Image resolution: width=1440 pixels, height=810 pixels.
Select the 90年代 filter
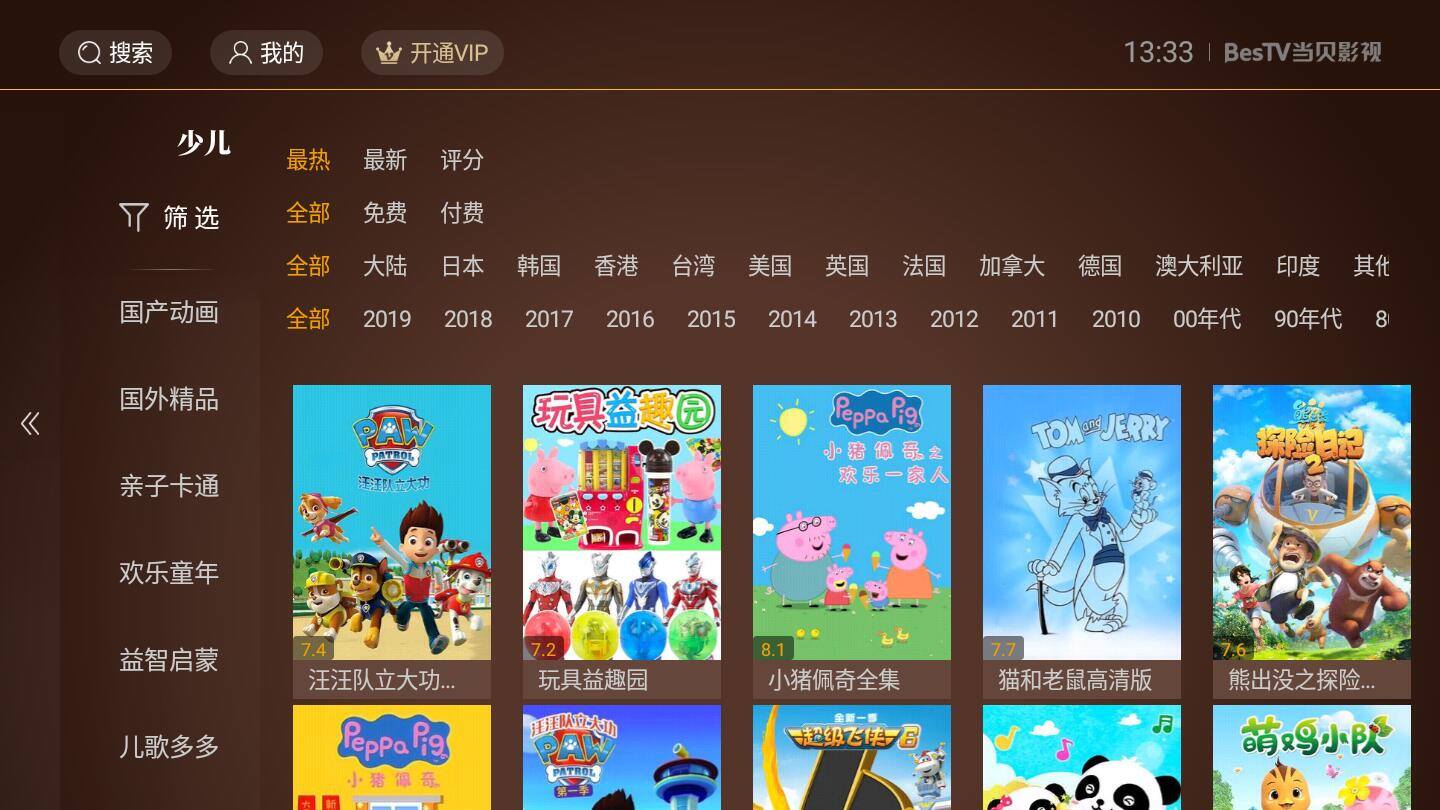(1307, 319)
